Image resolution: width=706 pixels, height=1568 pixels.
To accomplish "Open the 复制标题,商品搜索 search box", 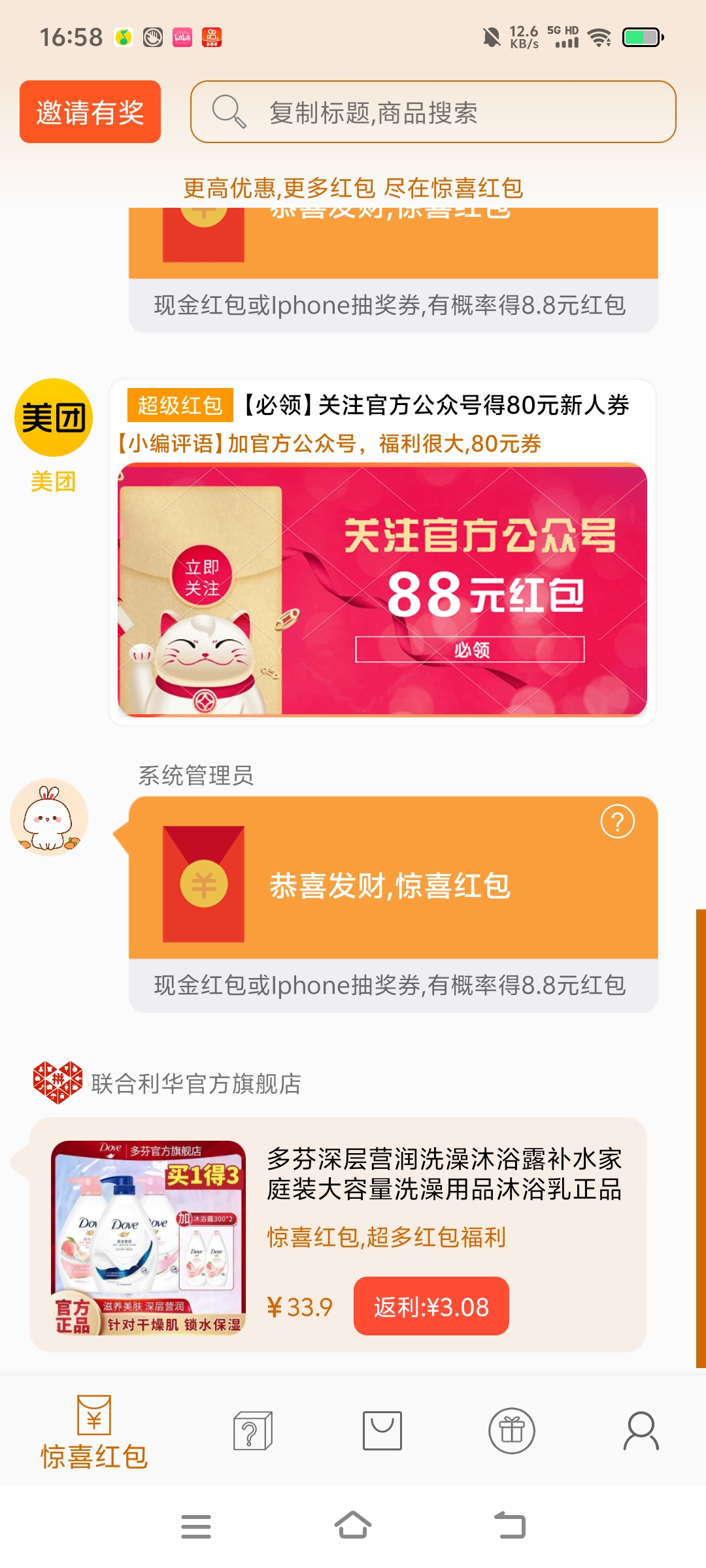I will point(433,112).
